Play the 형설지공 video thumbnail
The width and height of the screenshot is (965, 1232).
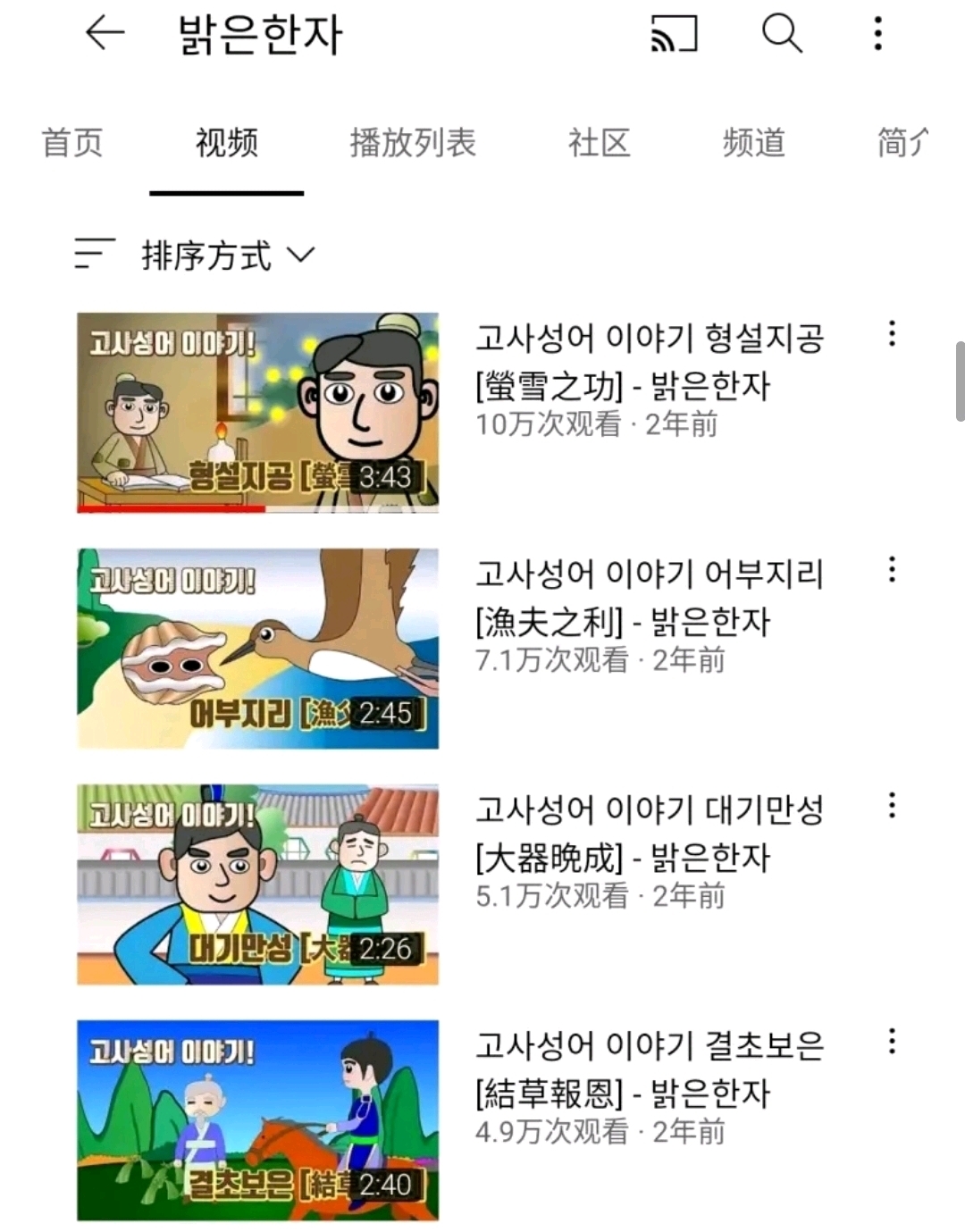click(257, 412)
